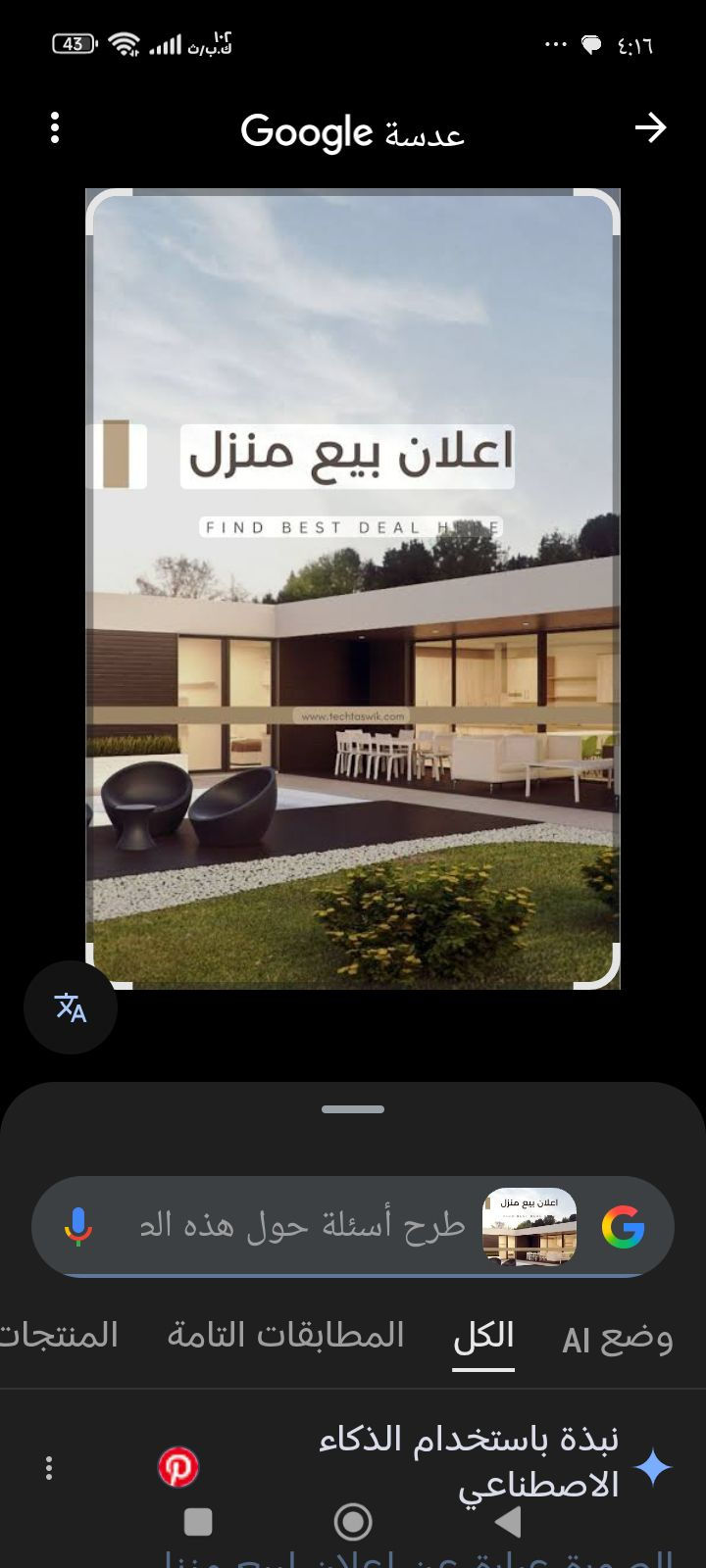Viewport: 706px width, 1568px height.
Task: Tap the system back button
Action: click(507, 1522)
